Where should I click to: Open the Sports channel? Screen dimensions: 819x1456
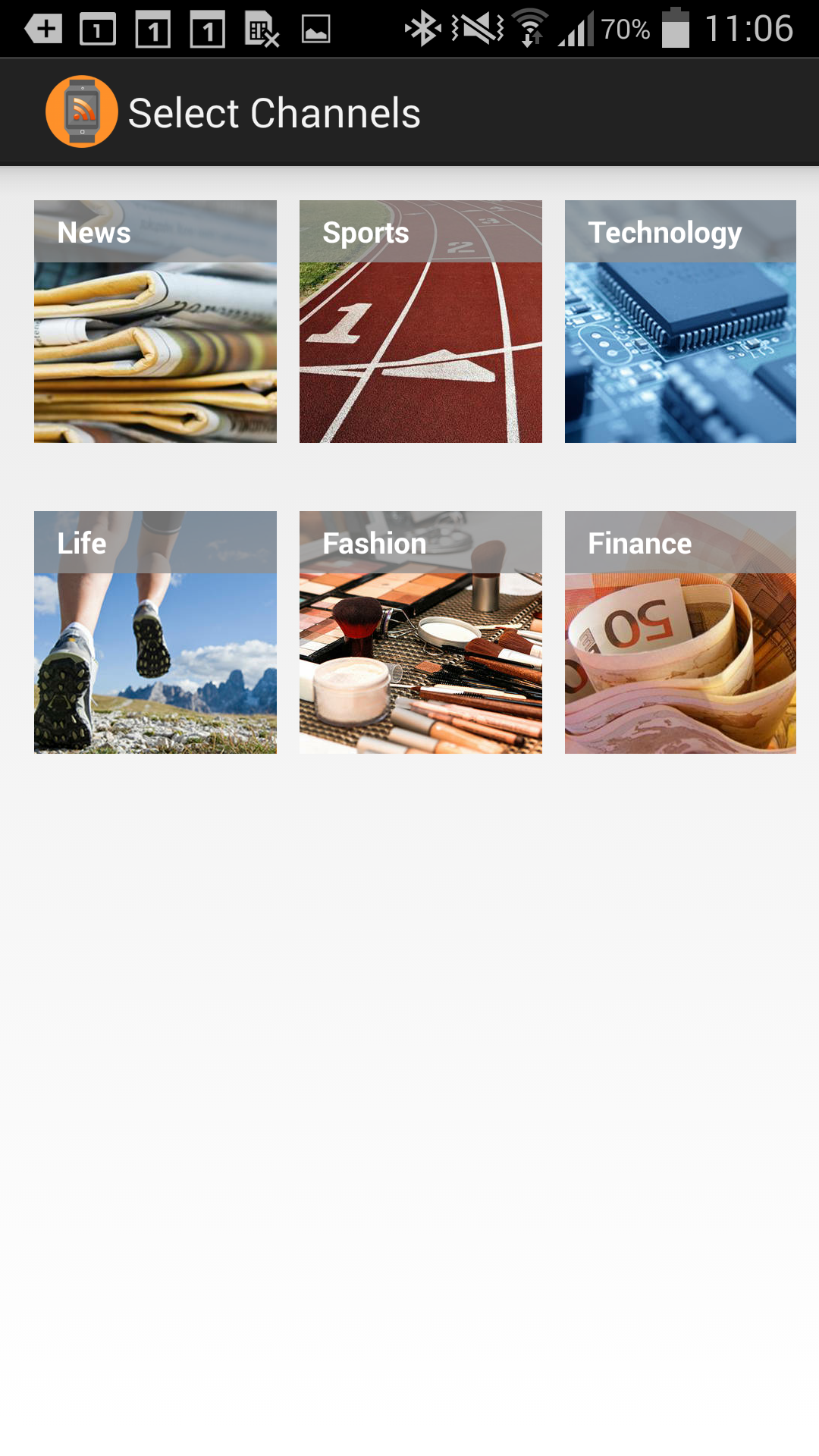pos(421,322)
